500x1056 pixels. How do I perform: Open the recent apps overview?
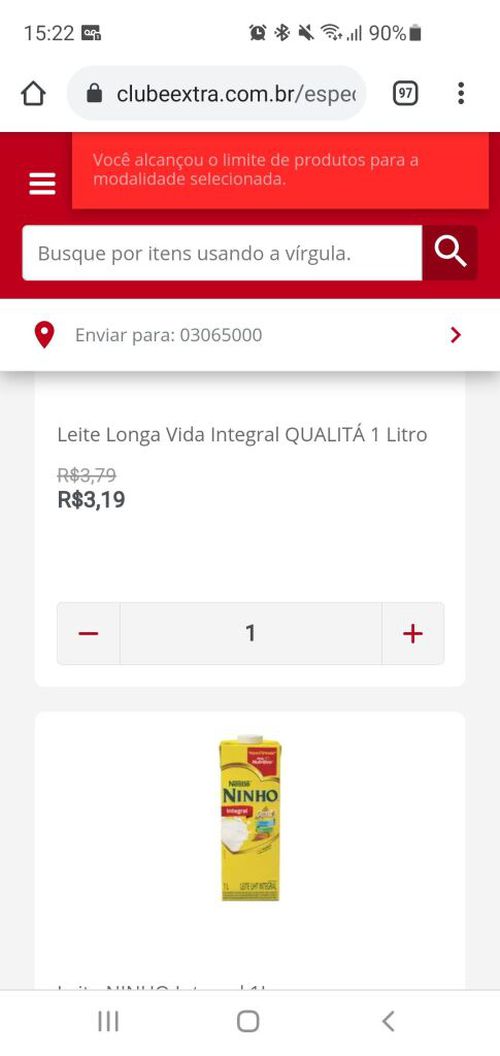coord(108,1022)
